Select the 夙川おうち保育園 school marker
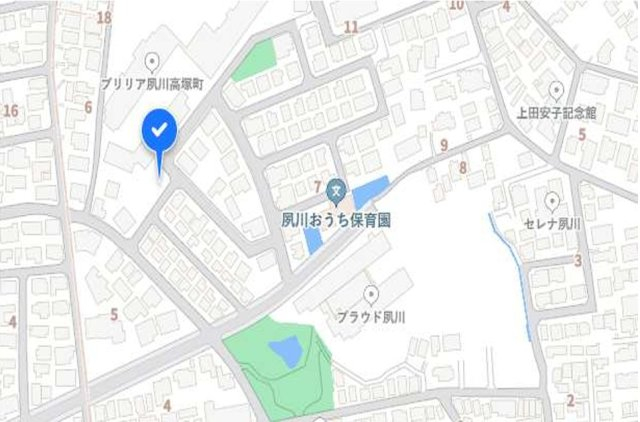This screenshot has width=640, height=422. coord(338,186)
